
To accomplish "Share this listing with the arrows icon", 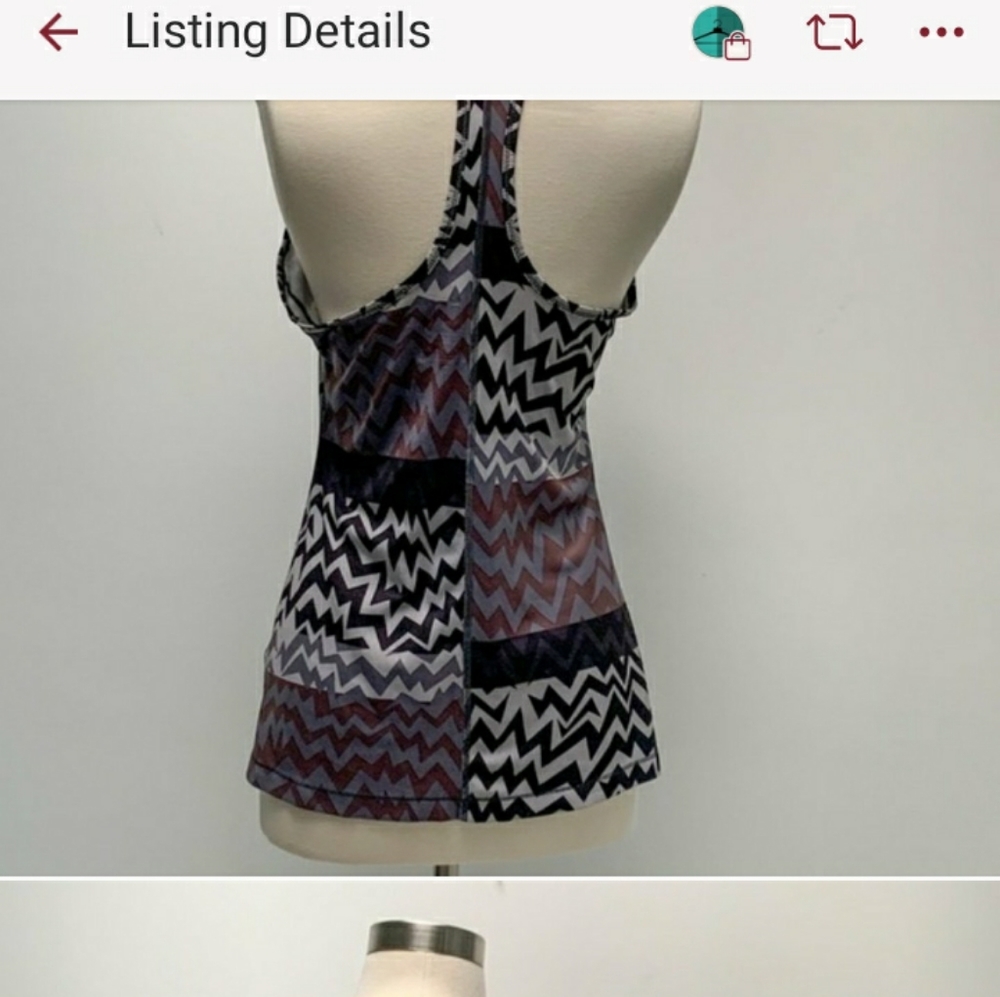I will pos(834,33).
